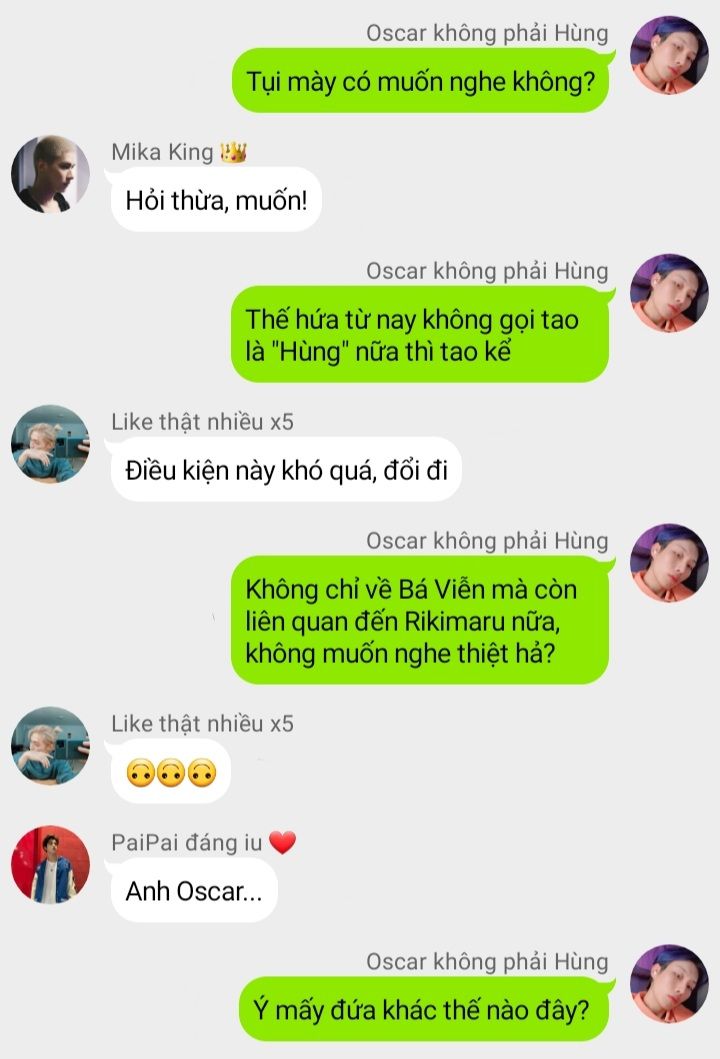Viewport: 720px width, 1059px height.
Task: Open Oscar's avatar beside the "Thế hứa từ nay" message
Action: coord(669,293)
